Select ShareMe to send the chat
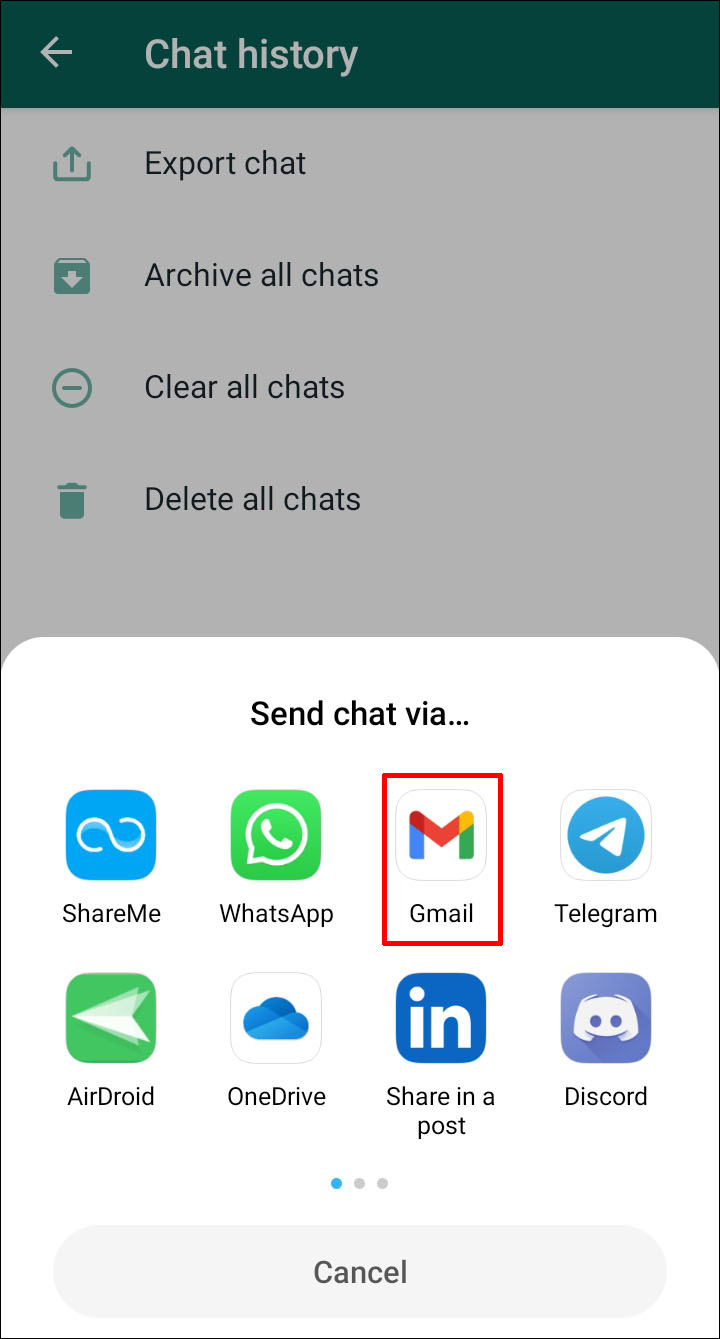Image resolution: width=720 pixels, height=1339 pixels. 111,836
